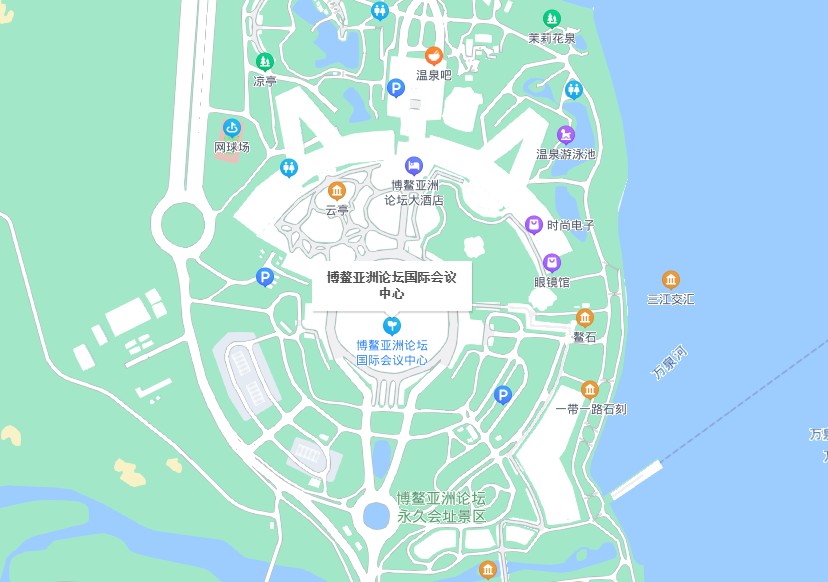This screenshot has height=582, width=828.
Task: Open the 一带一路石刻 marker
Action: (x=590, y=389)
